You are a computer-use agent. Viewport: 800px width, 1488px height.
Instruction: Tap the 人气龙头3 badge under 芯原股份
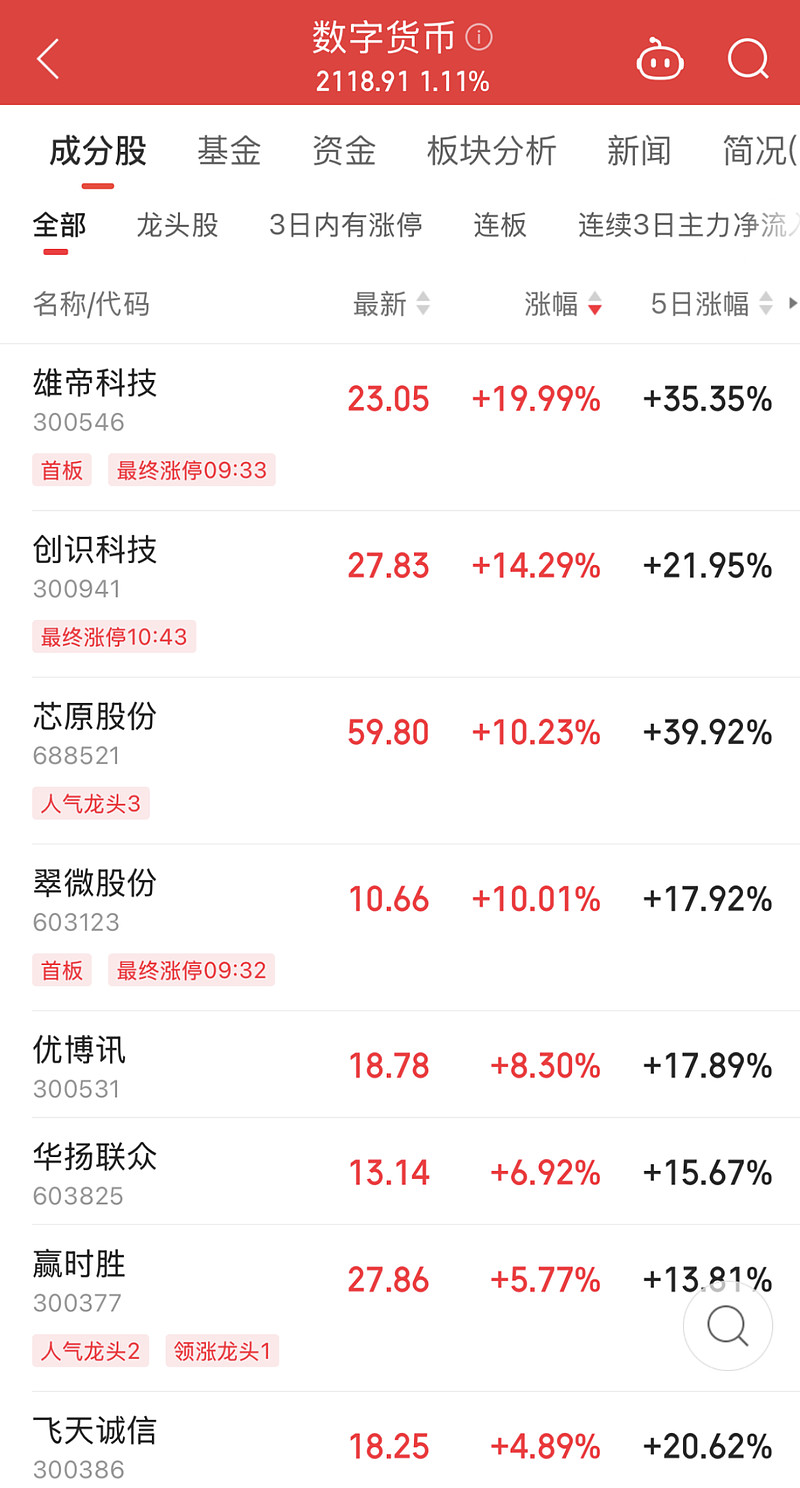(x=90, y=803)
